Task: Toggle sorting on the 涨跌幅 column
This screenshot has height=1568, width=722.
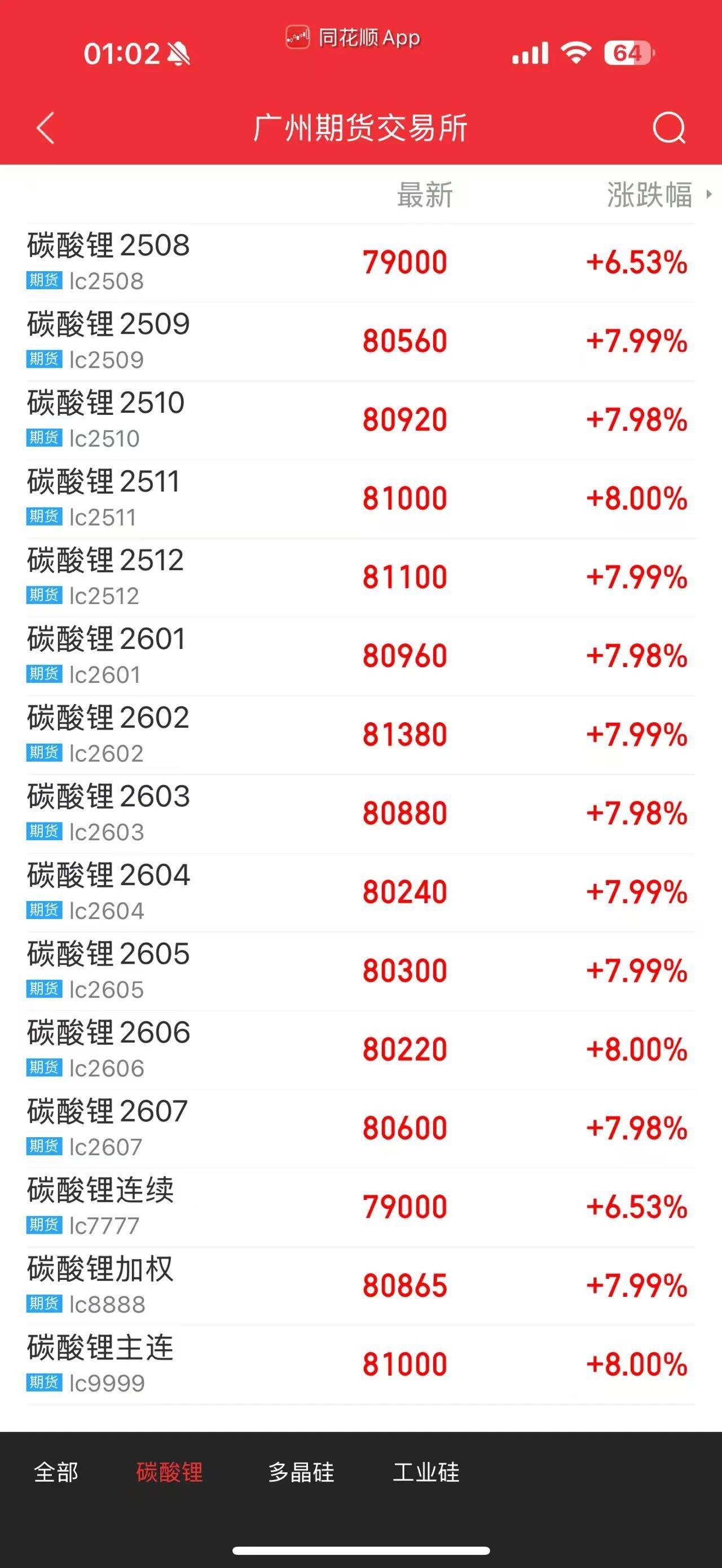Action: [x=649, y=195]
